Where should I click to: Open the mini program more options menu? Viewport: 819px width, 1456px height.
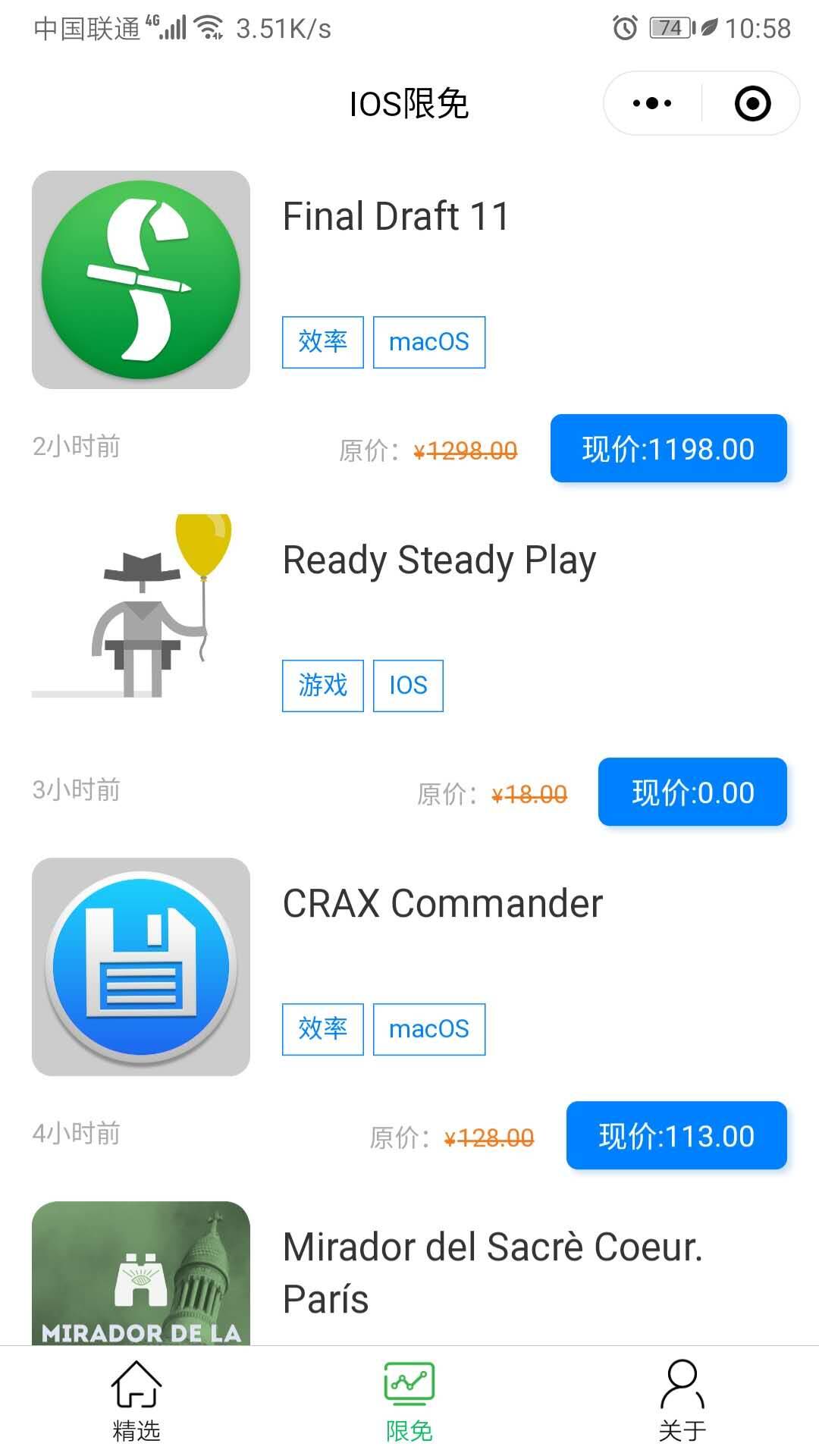(652, 103)
